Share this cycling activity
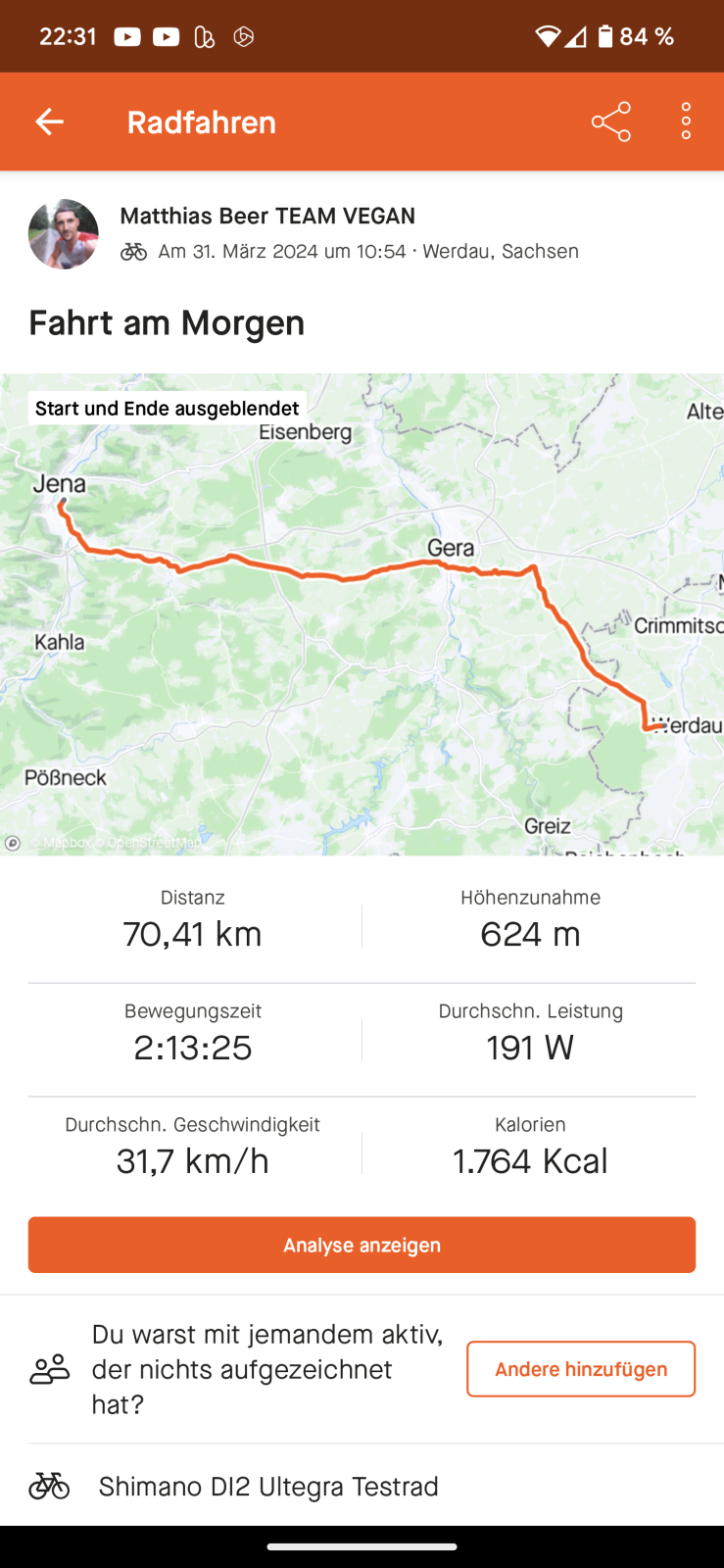This screenshot has height=1568, width=724. pos(610,122)
